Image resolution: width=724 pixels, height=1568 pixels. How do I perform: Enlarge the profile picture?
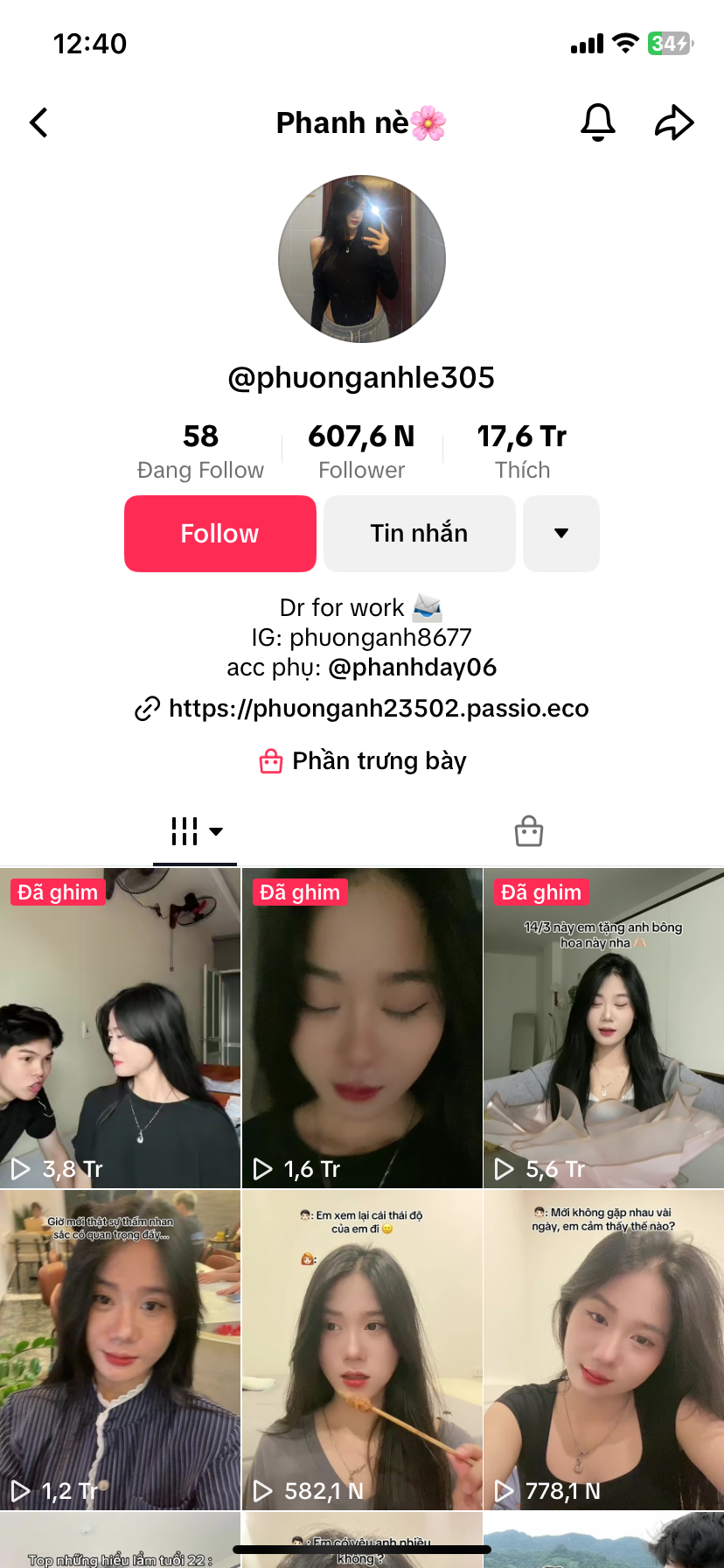pos(362,259)
